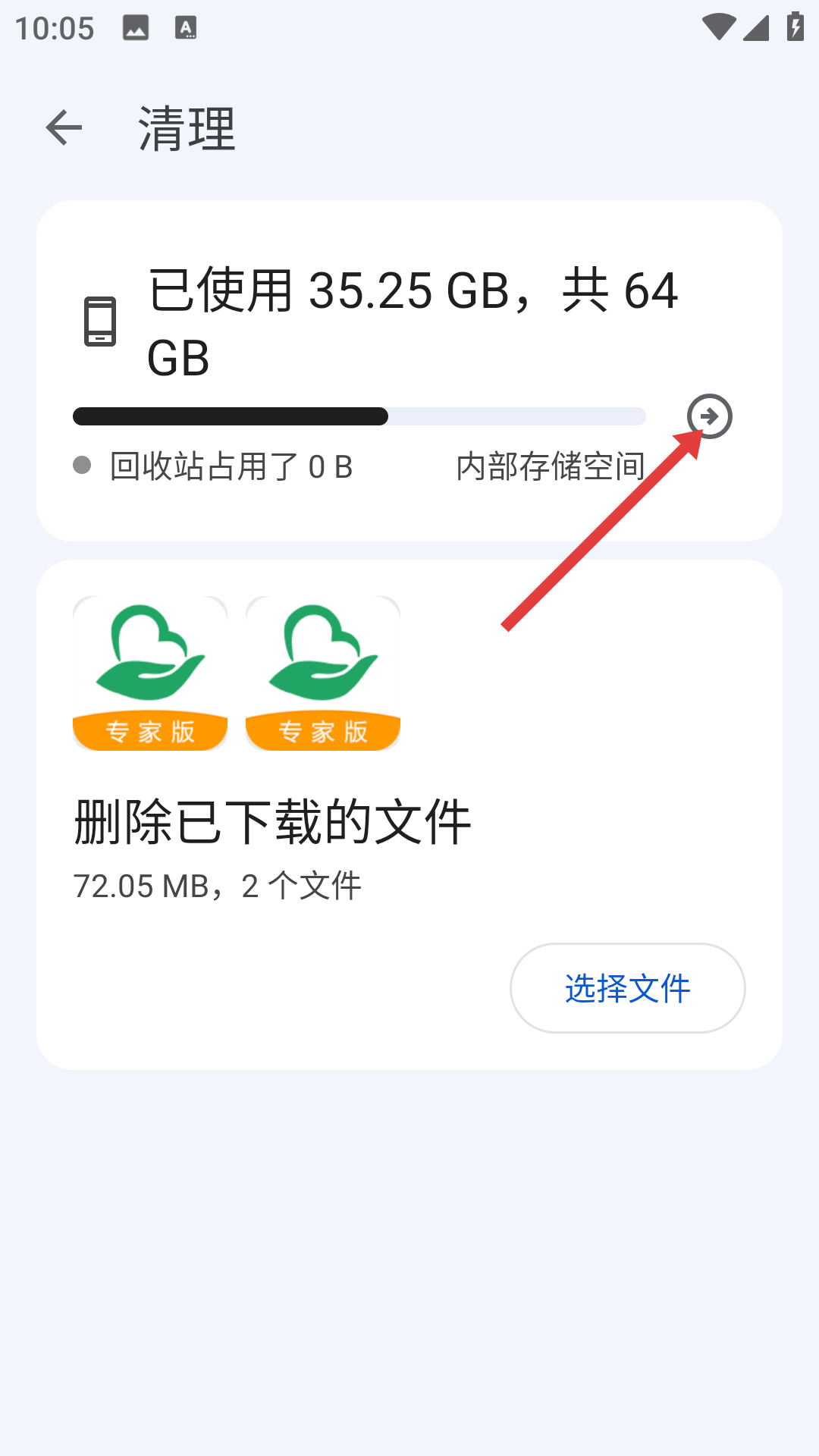Screen dimensions: 819x1456
Task: Tap the 选择文件 button
Action: pos(627,988)
